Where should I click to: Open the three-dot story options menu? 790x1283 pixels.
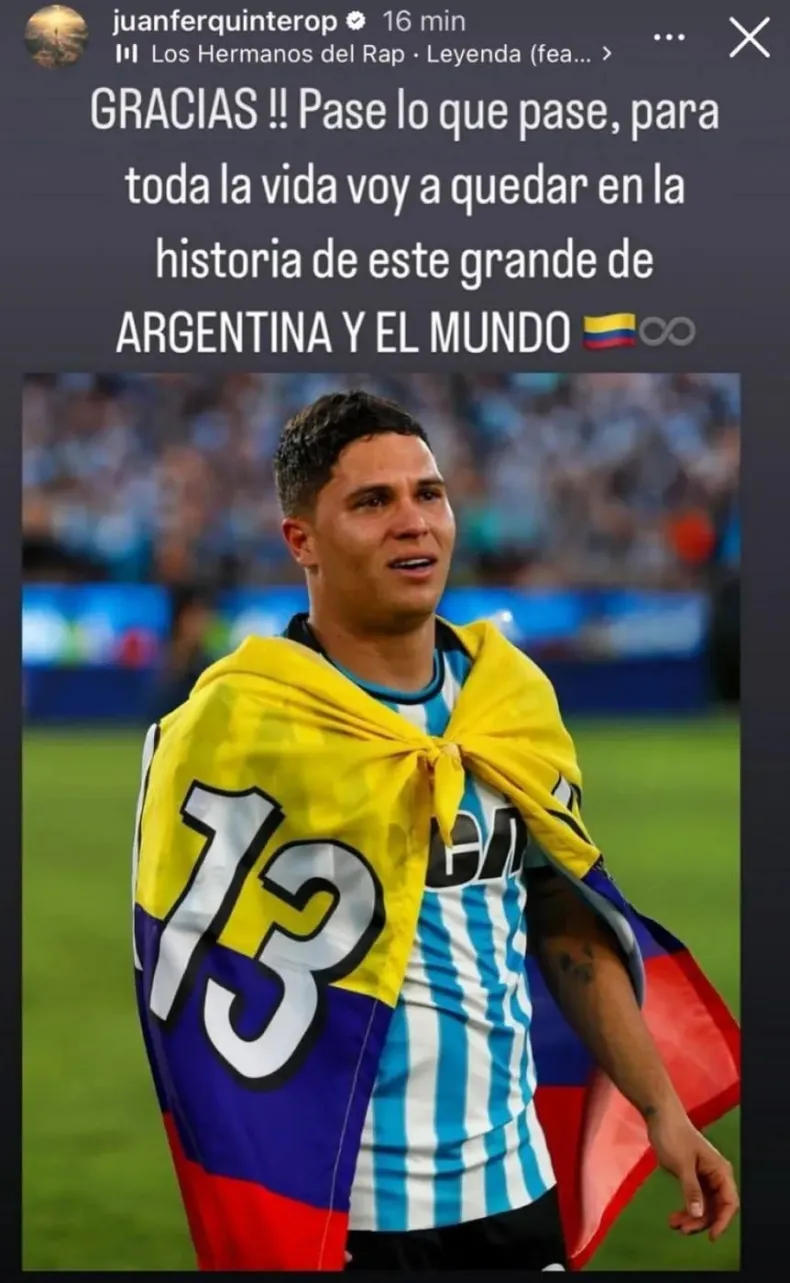pos(668,37)
